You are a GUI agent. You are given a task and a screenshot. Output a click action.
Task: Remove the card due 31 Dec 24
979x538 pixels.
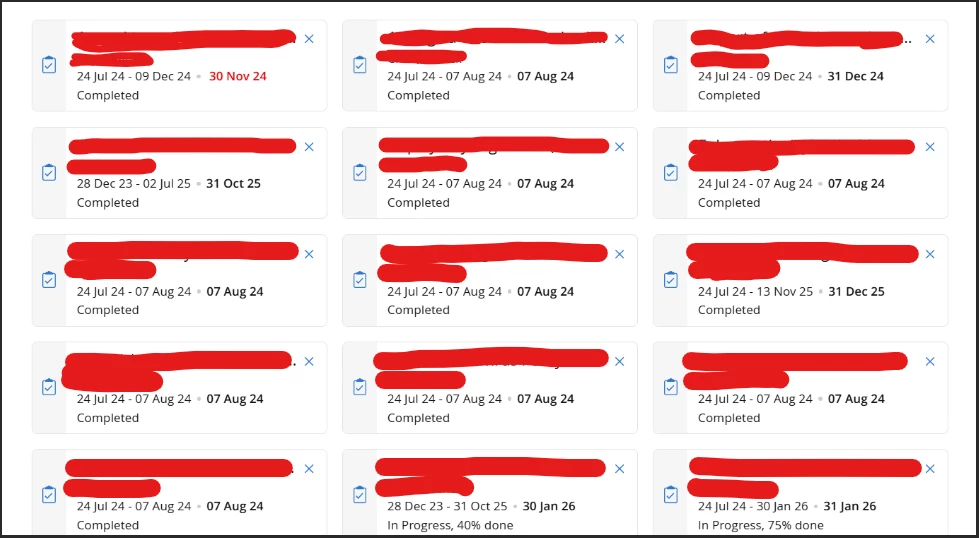(930, 39)
